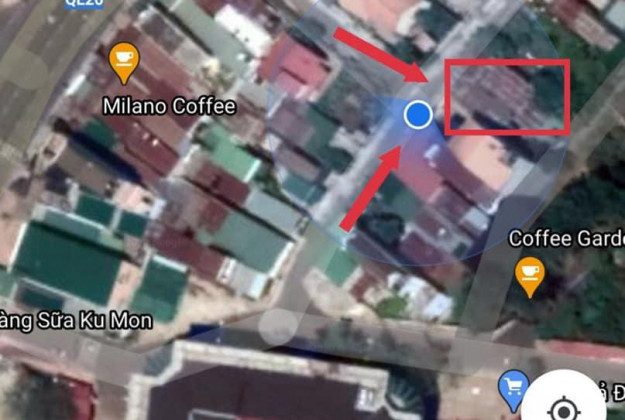625x420 pixels.
Task: Tap the shopping cart store marker
Action: click(513, 385)
